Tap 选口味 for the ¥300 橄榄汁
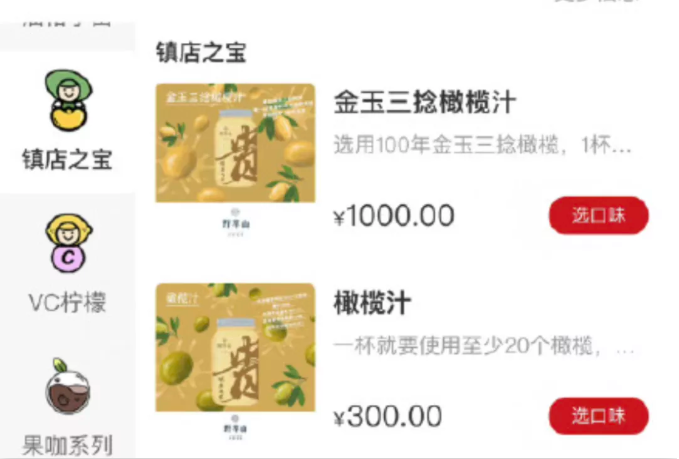This screenshot has height=459, width=679. [x=598, y=415]
